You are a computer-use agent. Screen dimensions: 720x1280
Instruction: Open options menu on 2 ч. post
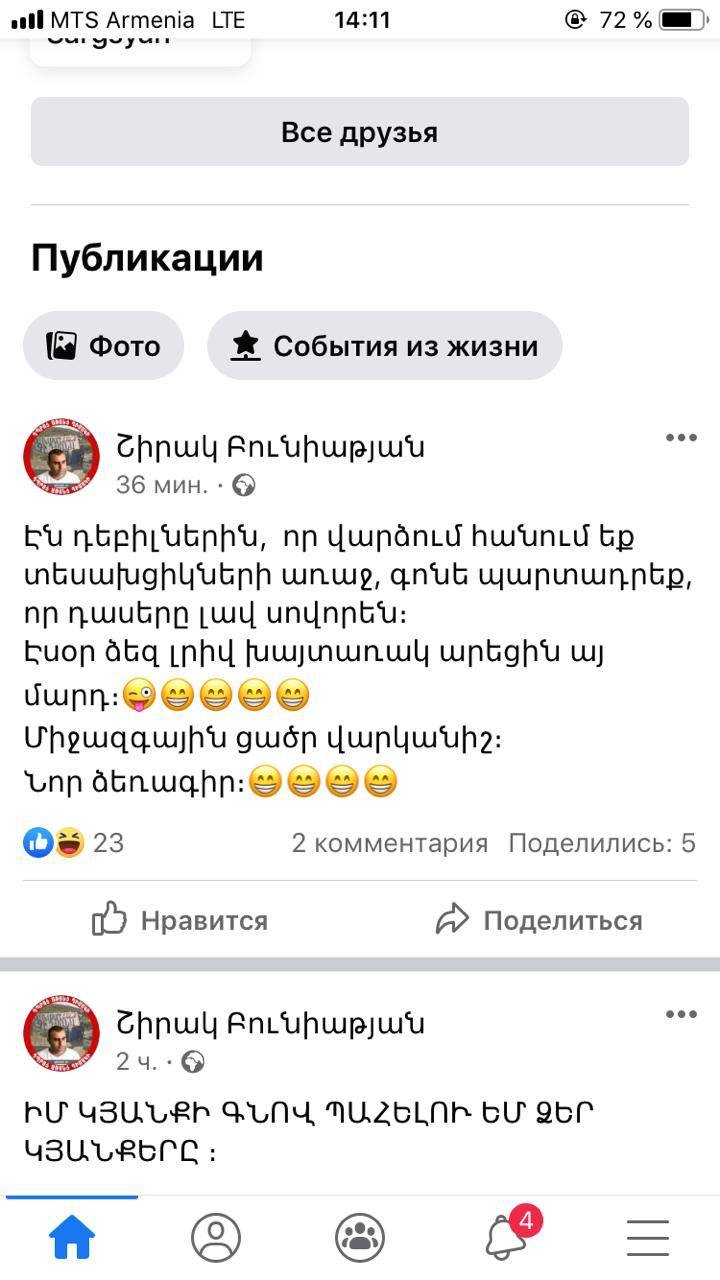pos(681,1014)
